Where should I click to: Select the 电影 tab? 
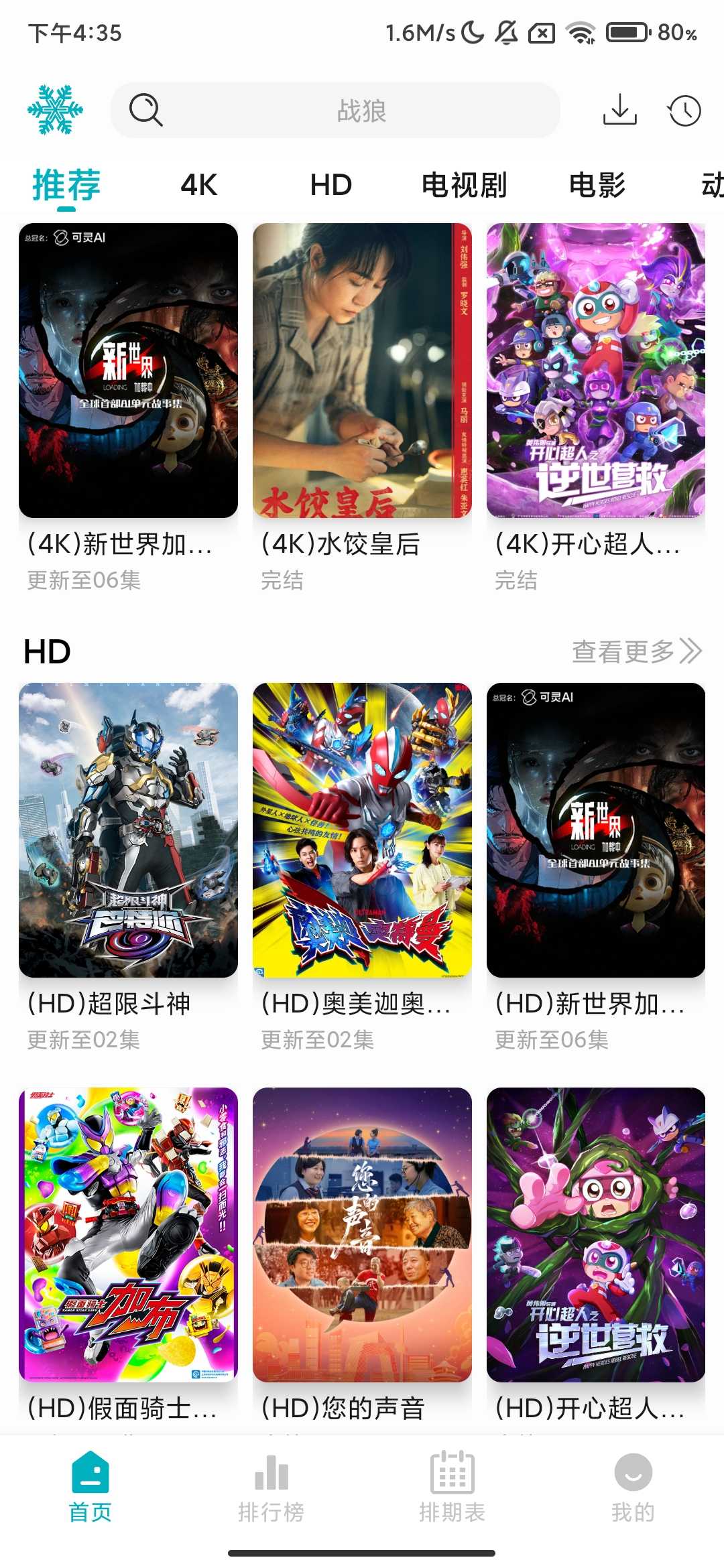[x=597, y=185]
